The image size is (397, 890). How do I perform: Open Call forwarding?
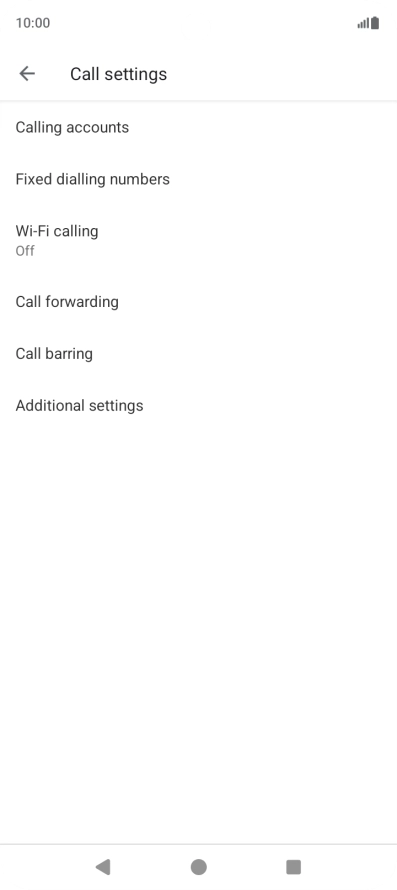point(198,301)
